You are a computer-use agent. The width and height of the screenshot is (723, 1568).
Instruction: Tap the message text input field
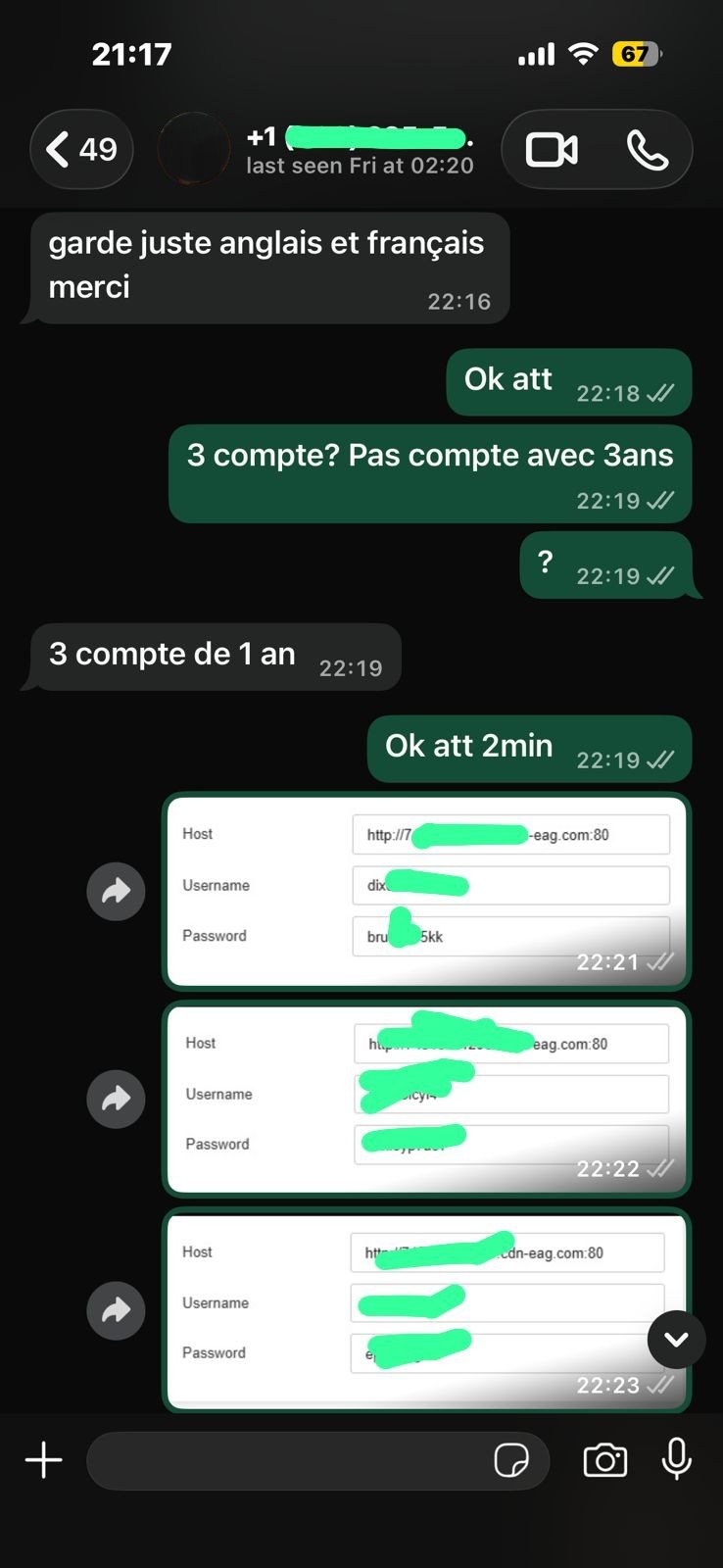tap(294, 1460)
